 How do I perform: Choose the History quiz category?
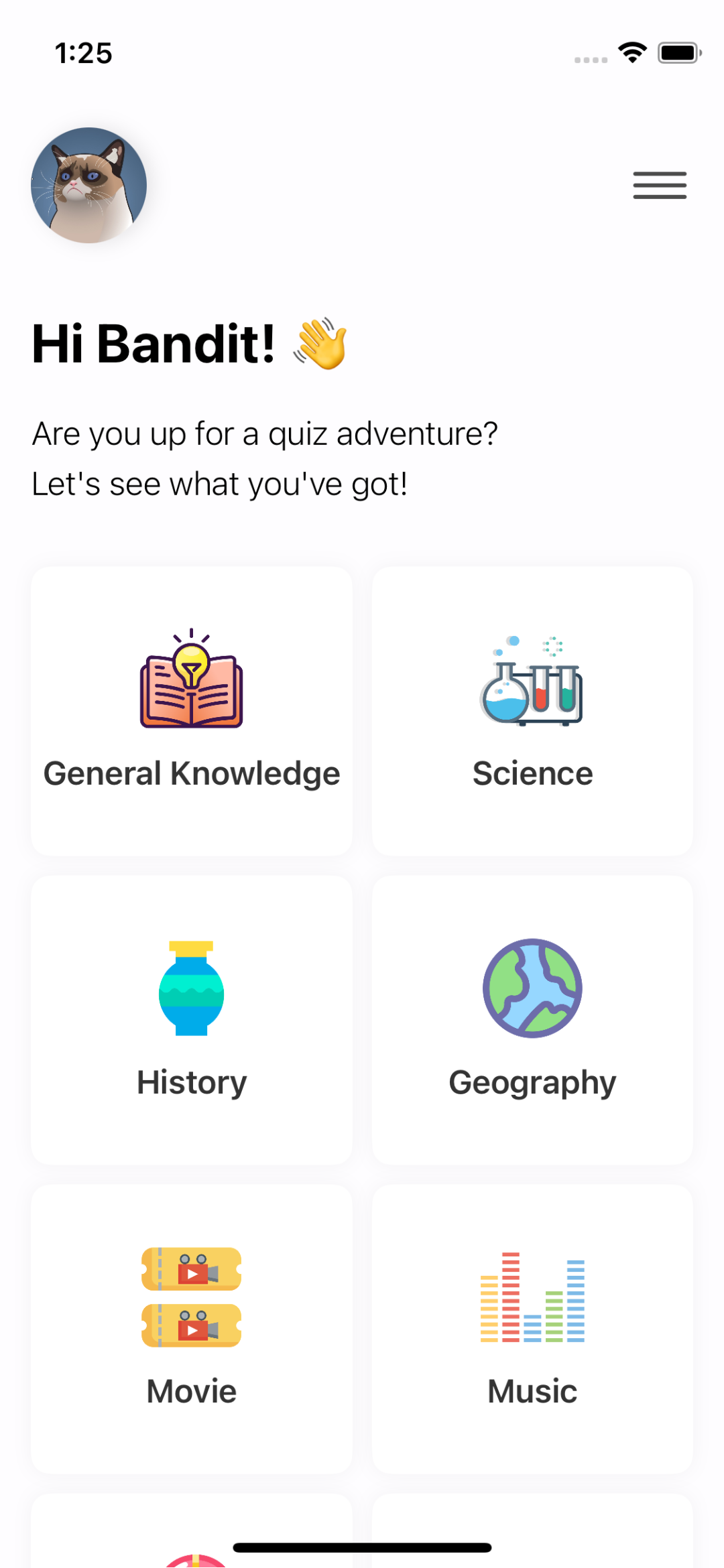click(x=192, y=1020)
